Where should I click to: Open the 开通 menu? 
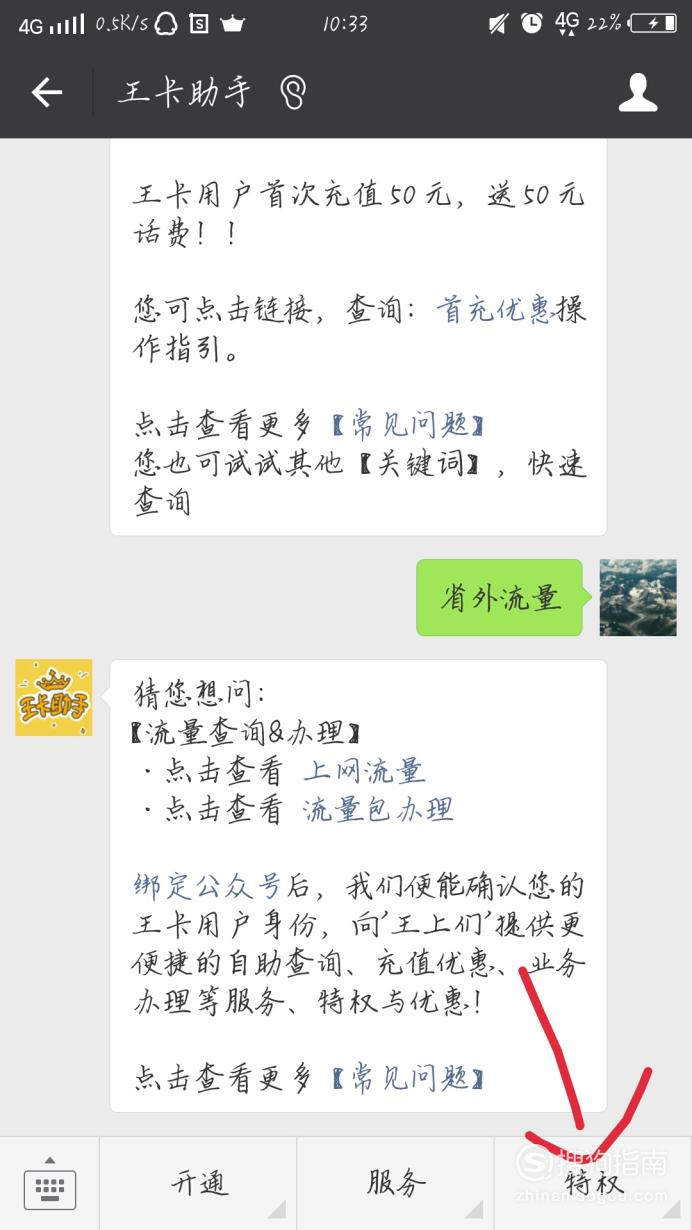[198, 1184]
